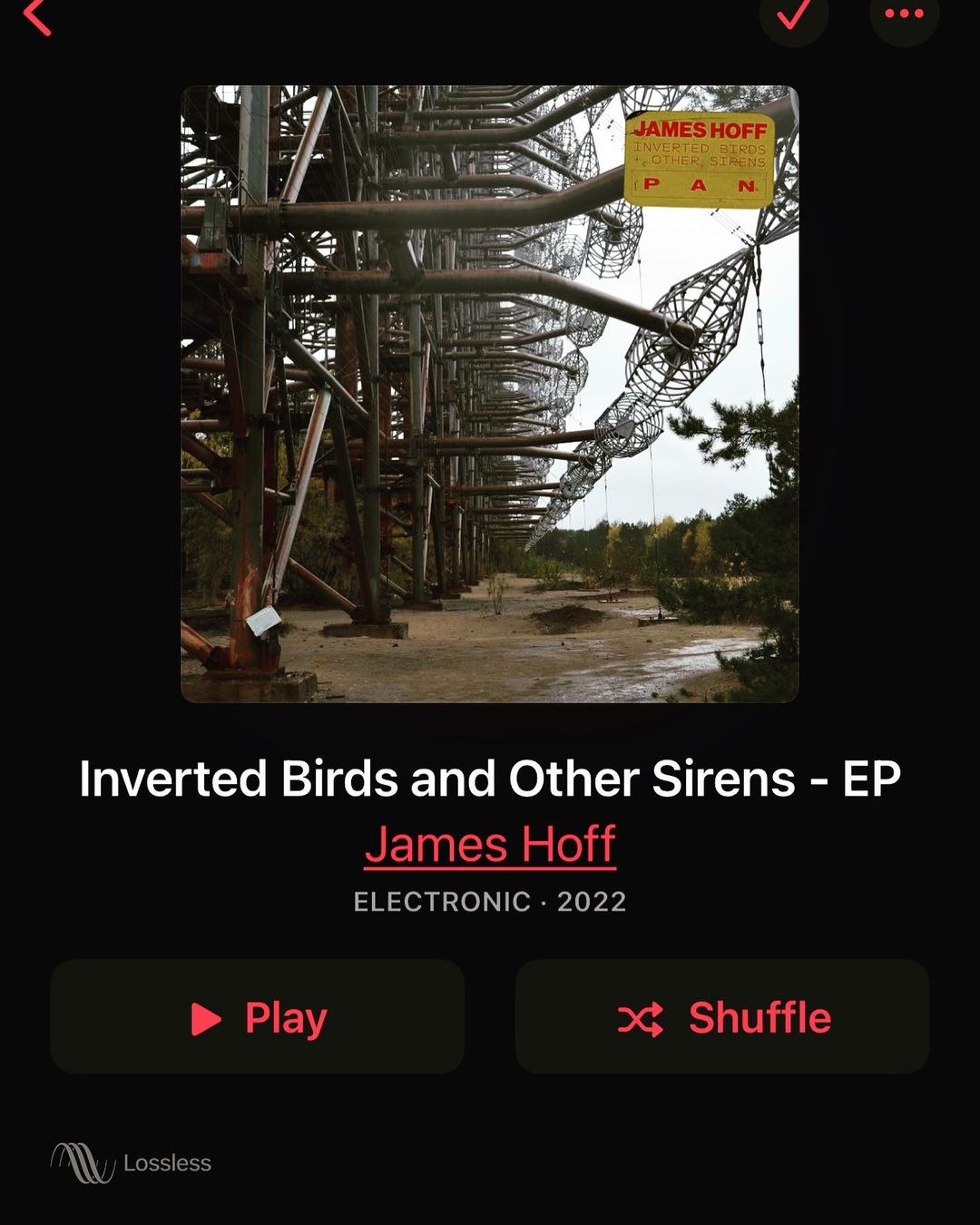
Task: Play the Inverted Birds EP
Action: 258,1017
